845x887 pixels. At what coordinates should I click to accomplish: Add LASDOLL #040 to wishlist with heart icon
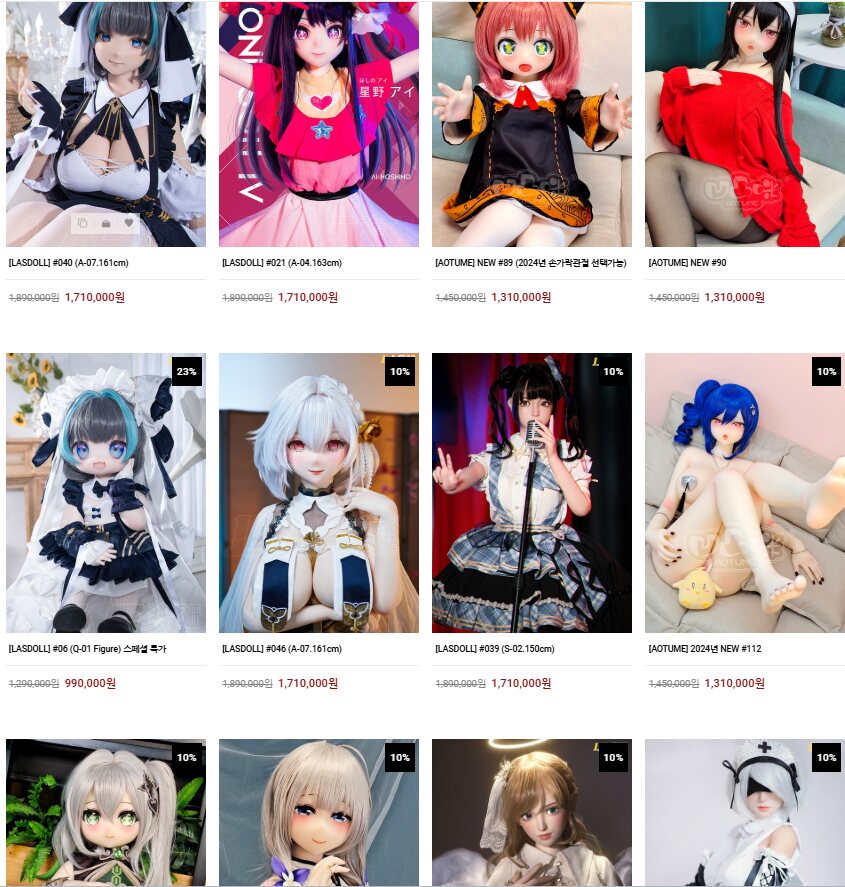[129, 223]
